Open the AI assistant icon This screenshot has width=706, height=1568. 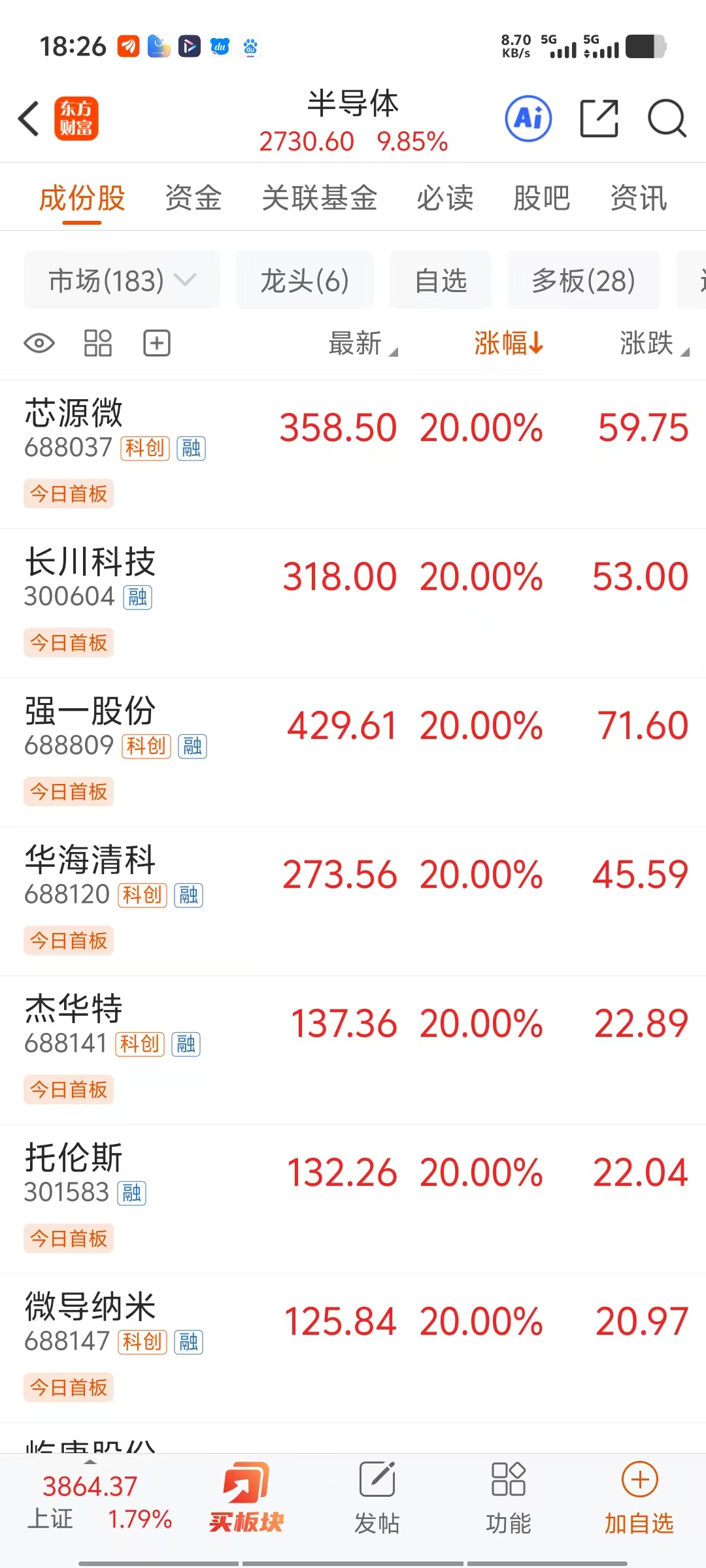tap(528, 119)
